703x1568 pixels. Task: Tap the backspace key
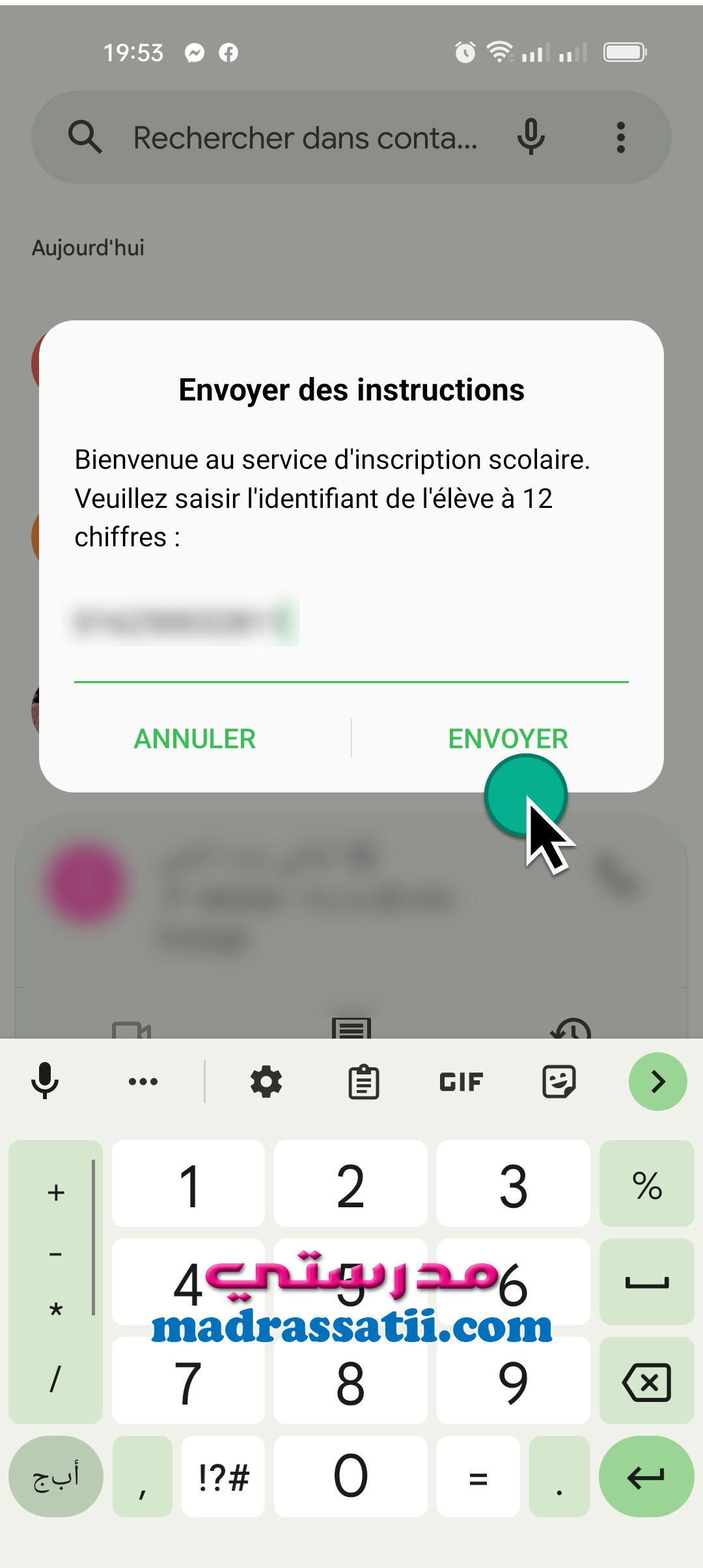click(646, 1380)
